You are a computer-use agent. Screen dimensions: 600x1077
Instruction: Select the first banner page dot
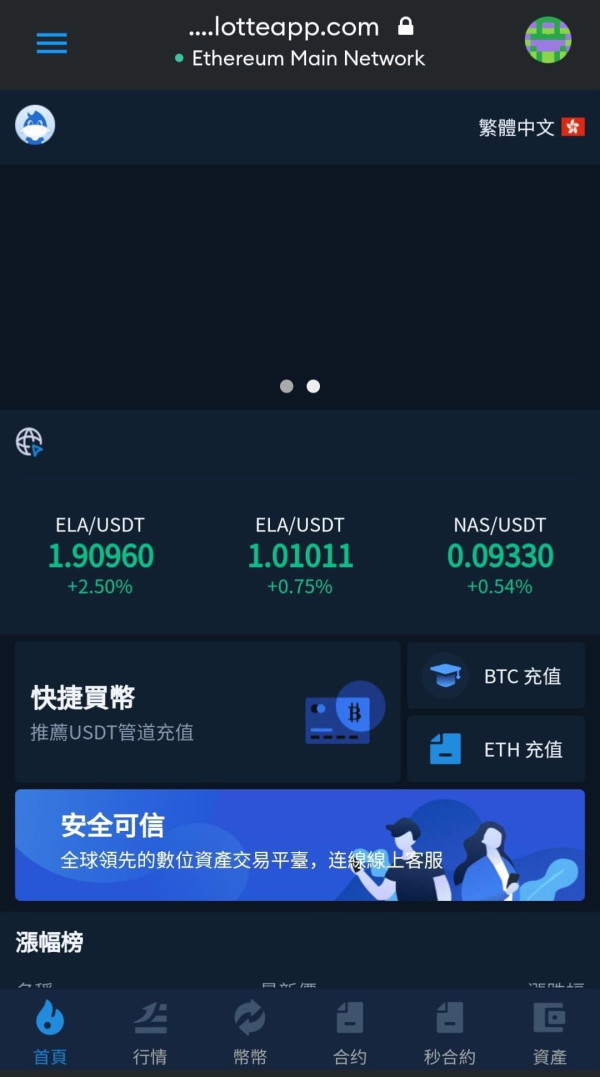click(x=287, y=386)
